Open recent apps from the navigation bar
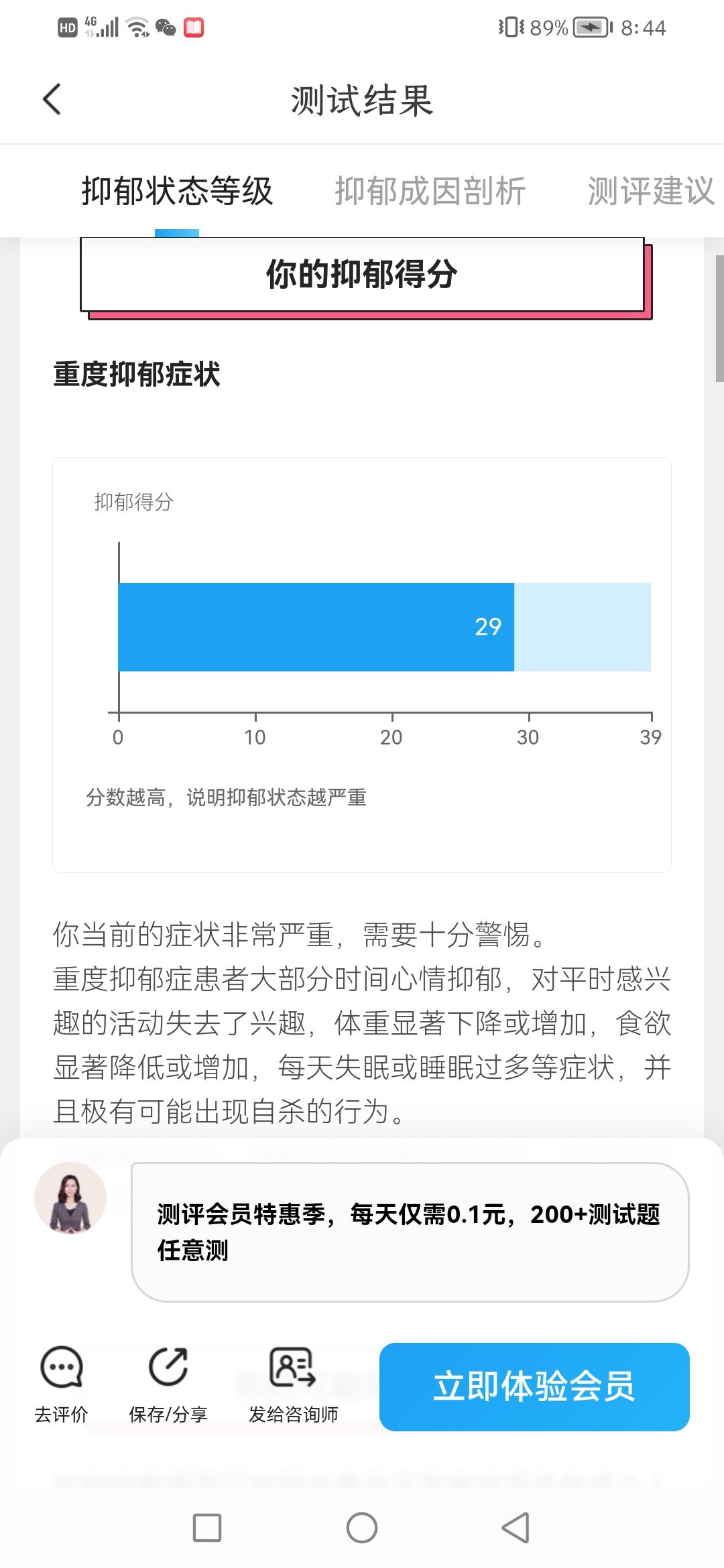 tap(207, 1528)
